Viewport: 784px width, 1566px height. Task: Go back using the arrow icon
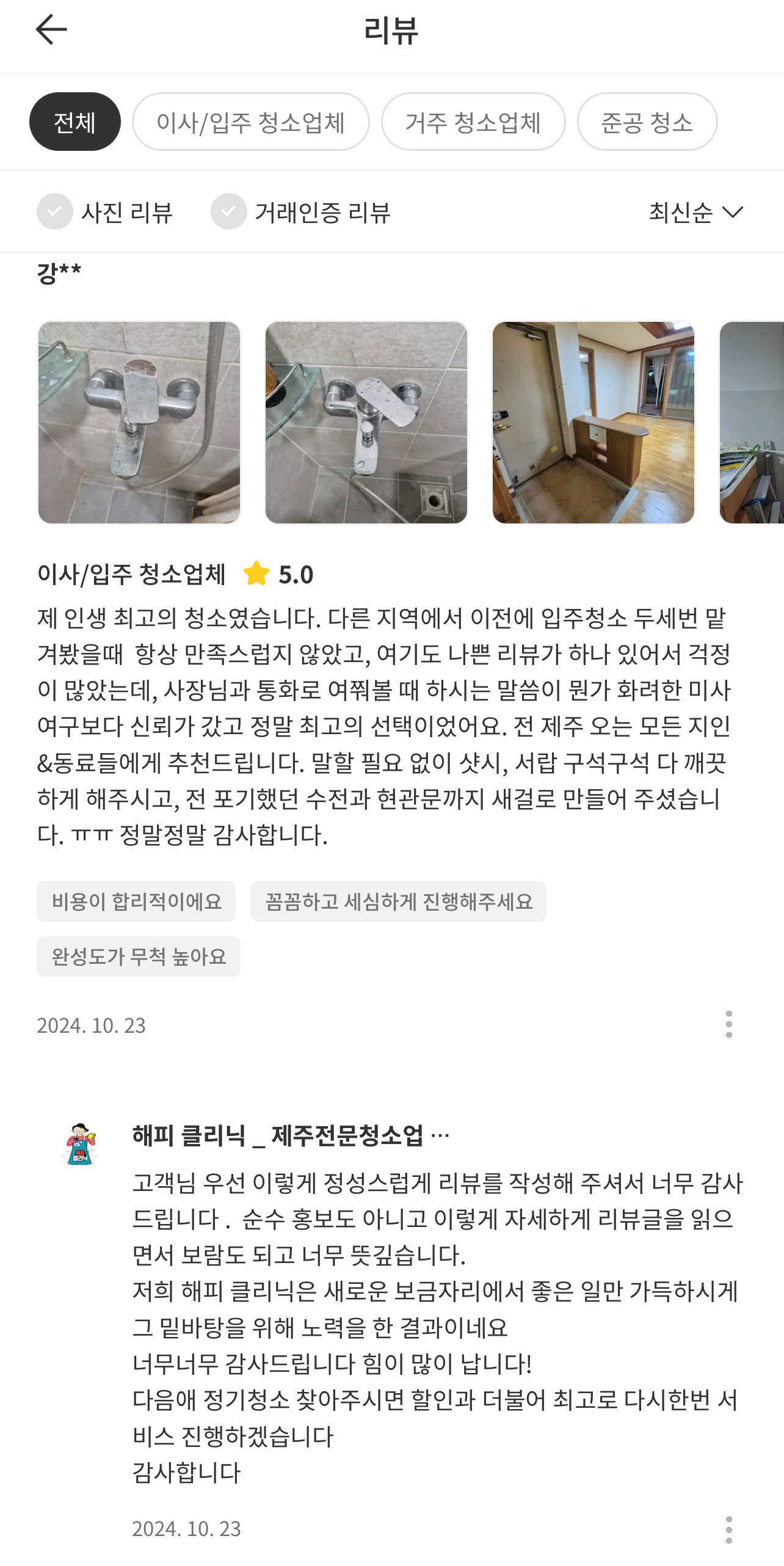click(51, 29)
